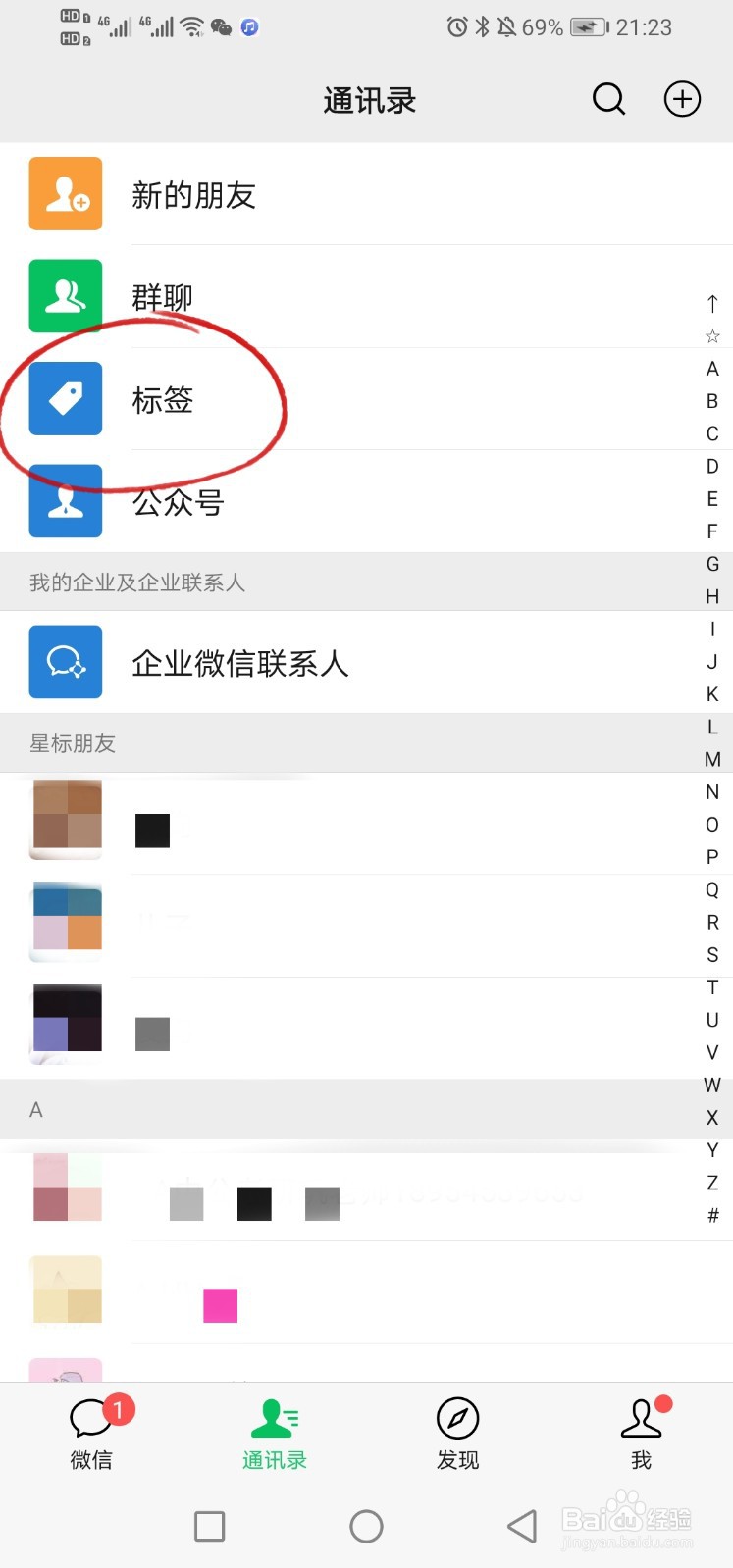
Task: Open New Friends via the orange contact icon
Action: pos(66,193)
